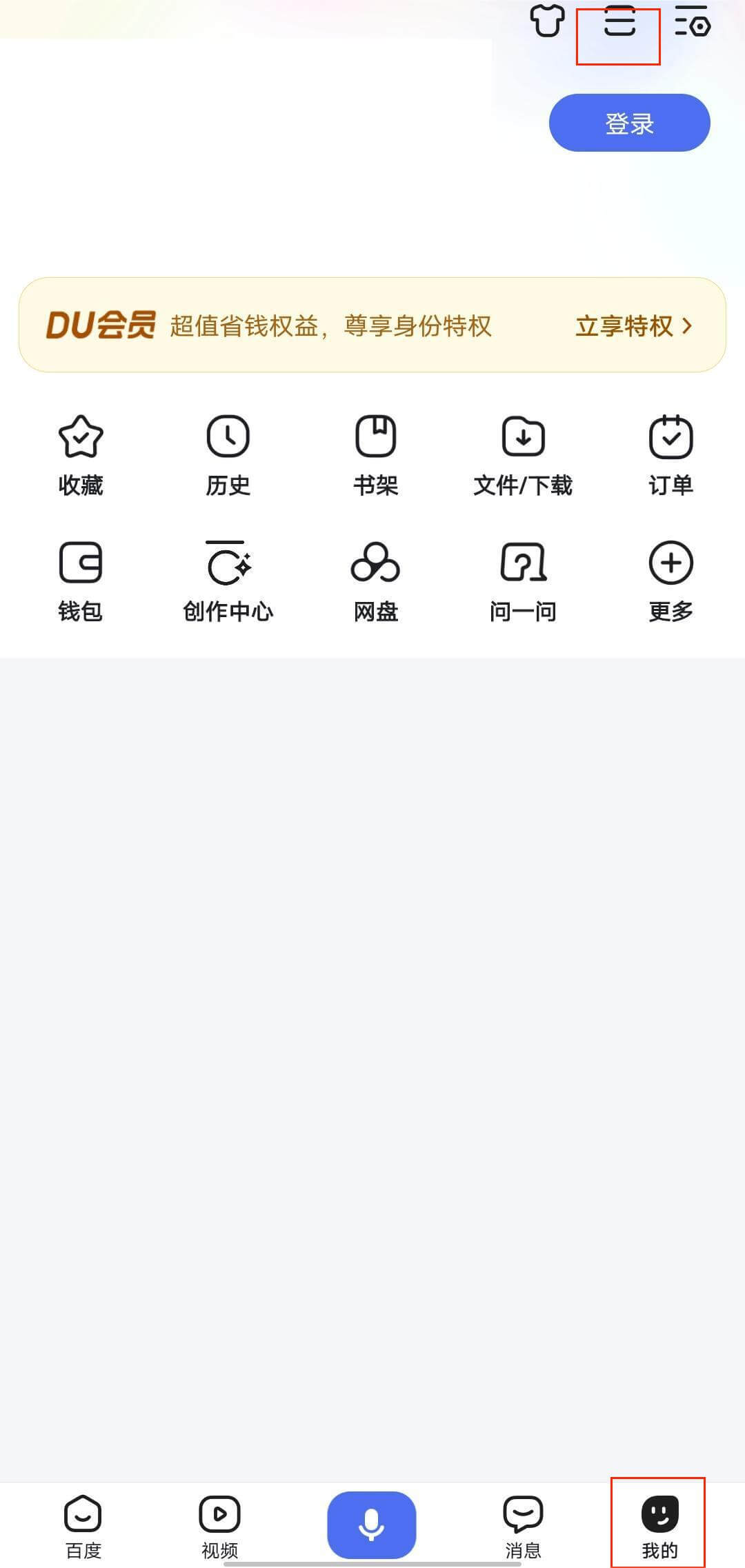Open the settings icon at top right
Screen dimensions: 745x1568
point(693,22)
